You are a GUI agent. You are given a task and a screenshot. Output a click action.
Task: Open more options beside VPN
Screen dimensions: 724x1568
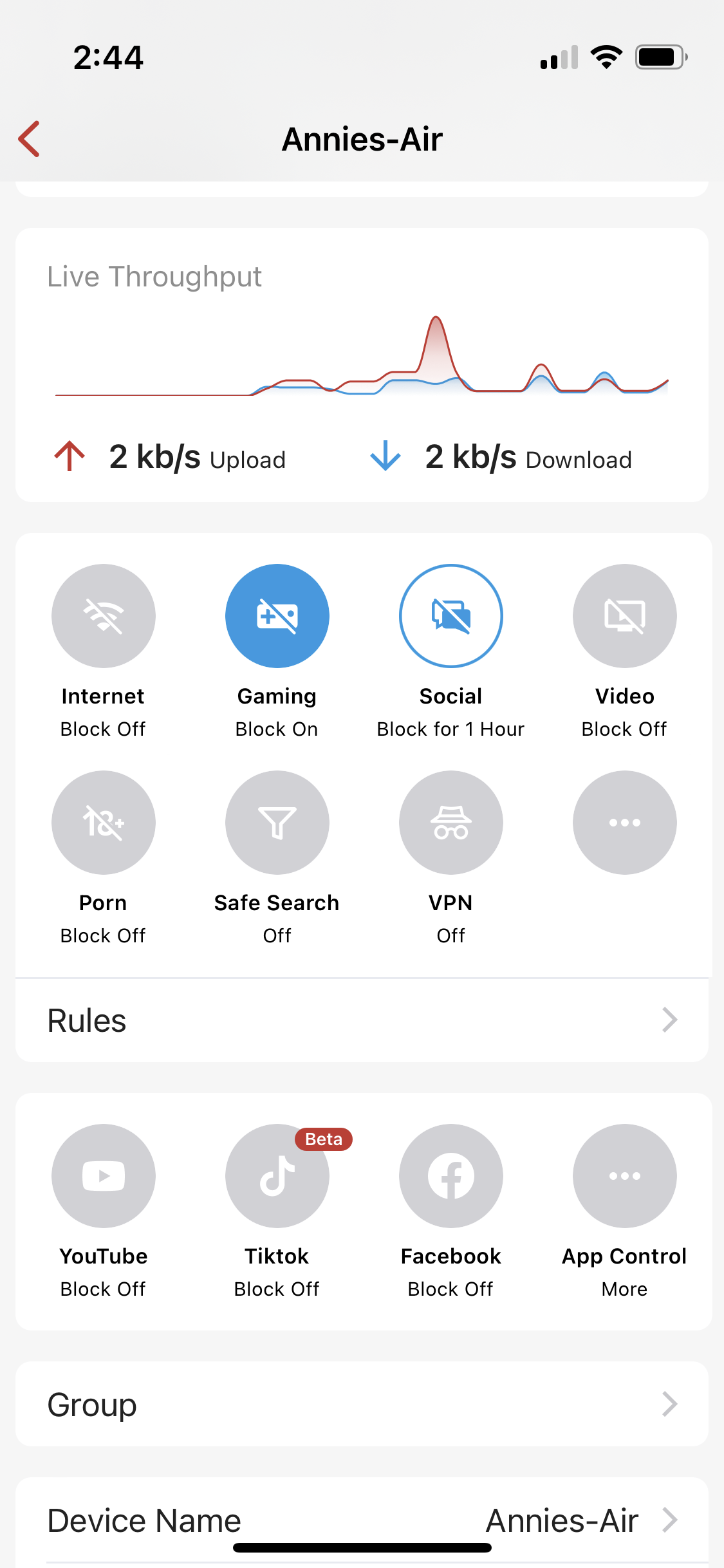click(625, 823)
